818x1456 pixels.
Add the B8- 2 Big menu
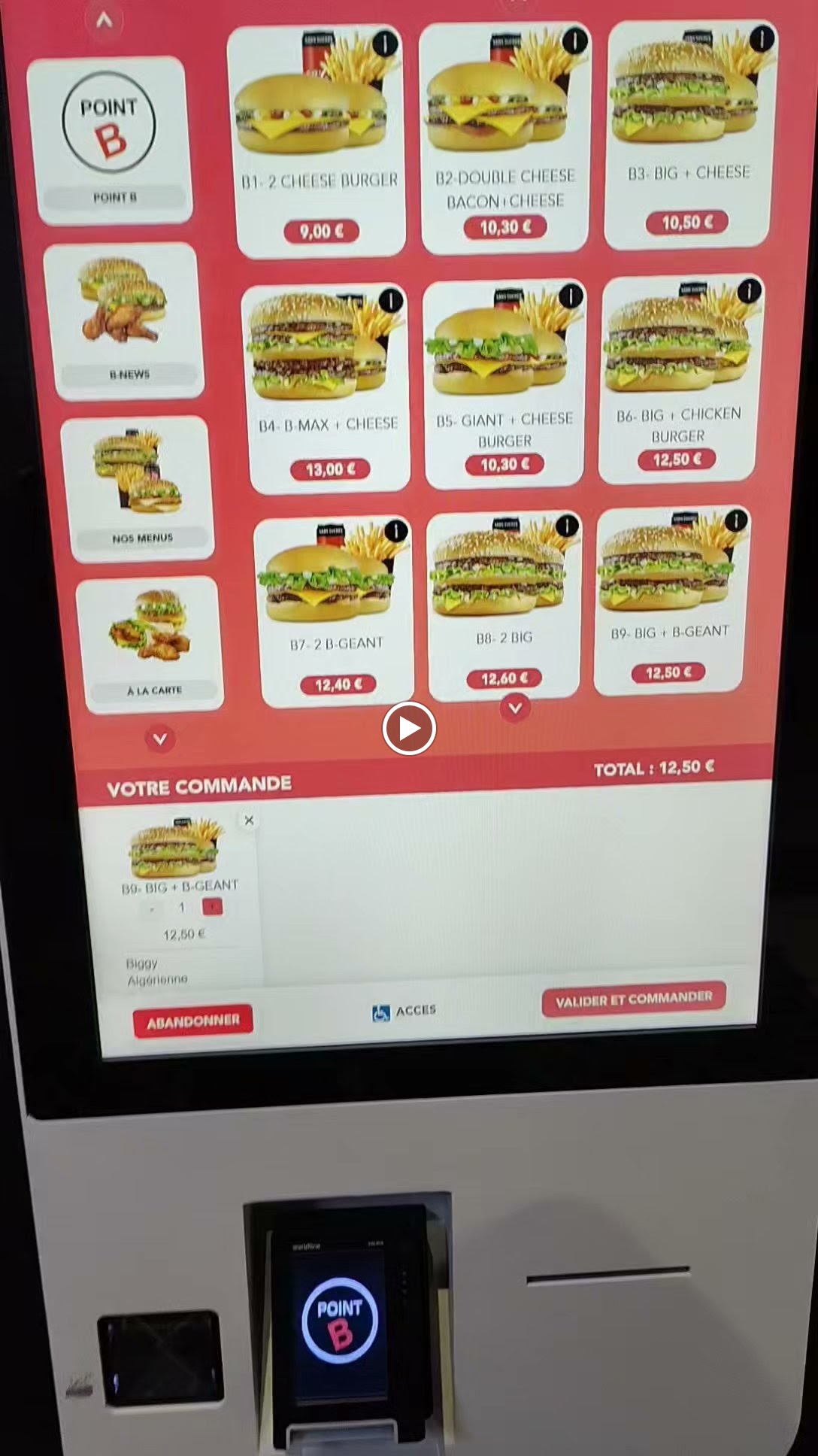(x=503, y=607)
